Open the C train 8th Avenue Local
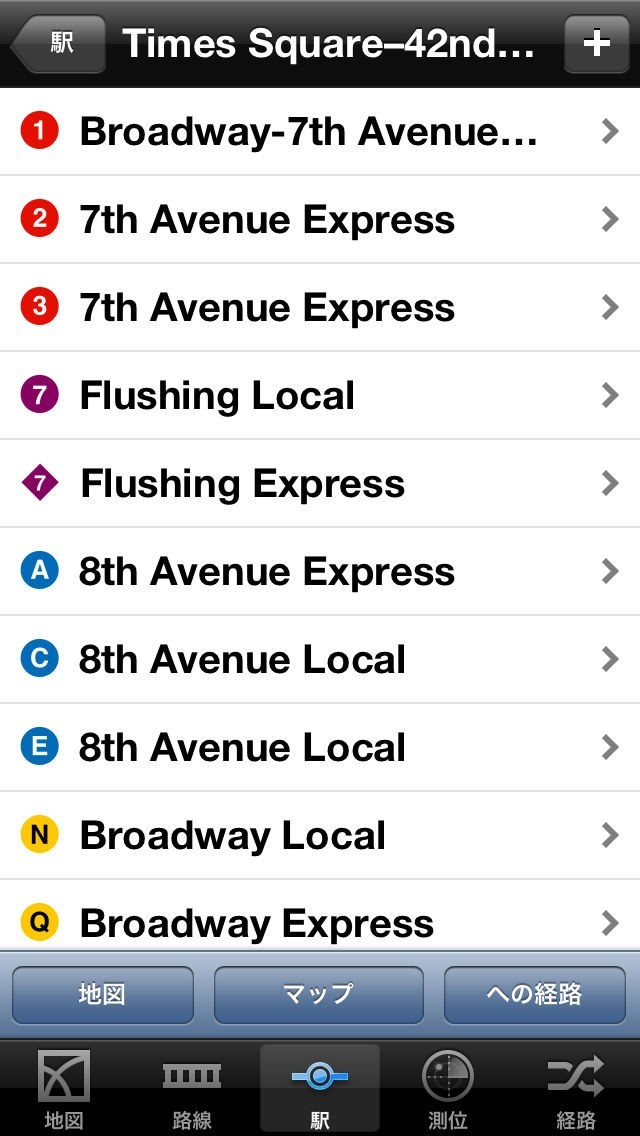 [320, 659]
